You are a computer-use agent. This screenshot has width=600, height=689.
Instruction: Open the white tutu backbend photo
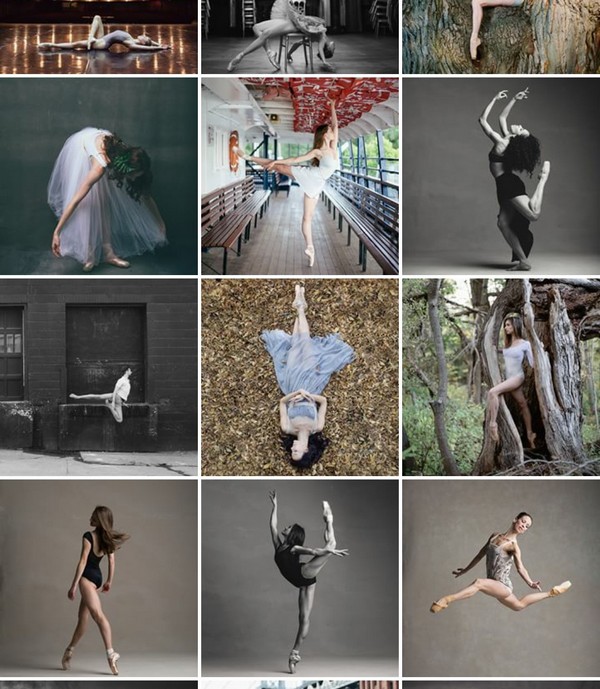[98, 176]
